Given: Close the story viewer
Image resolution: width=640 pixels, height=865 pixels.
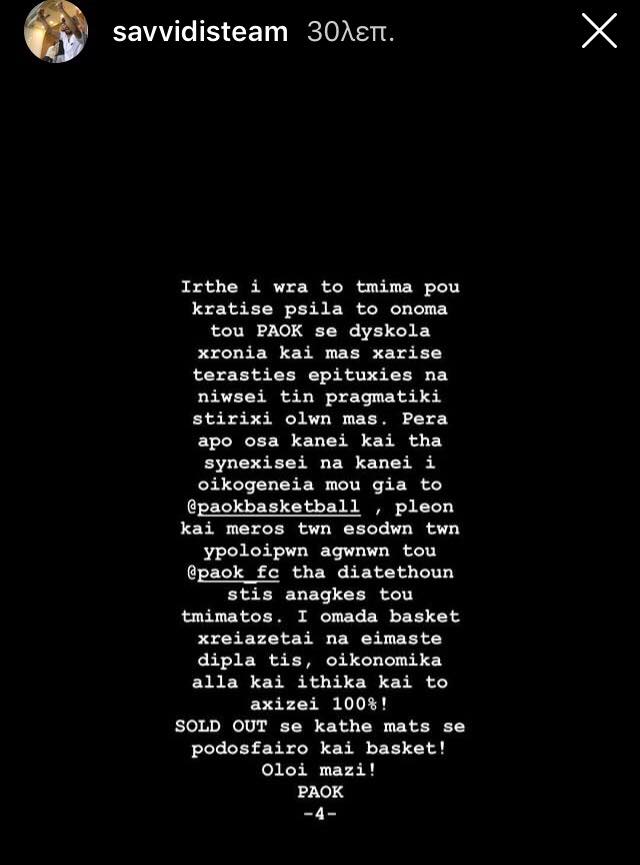Looking at the screenshot, I should (x=599, y=32).
